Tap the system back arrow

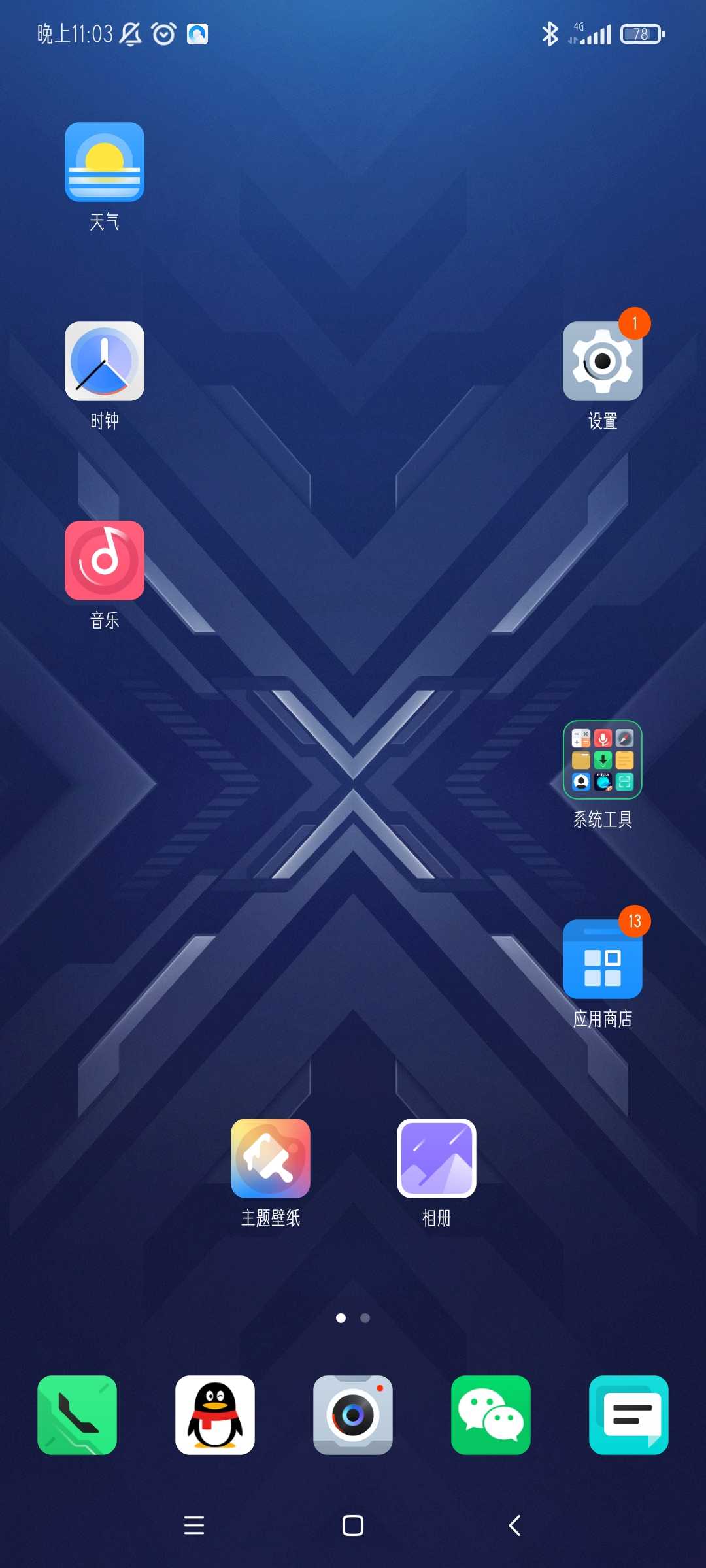(514, 1526)
